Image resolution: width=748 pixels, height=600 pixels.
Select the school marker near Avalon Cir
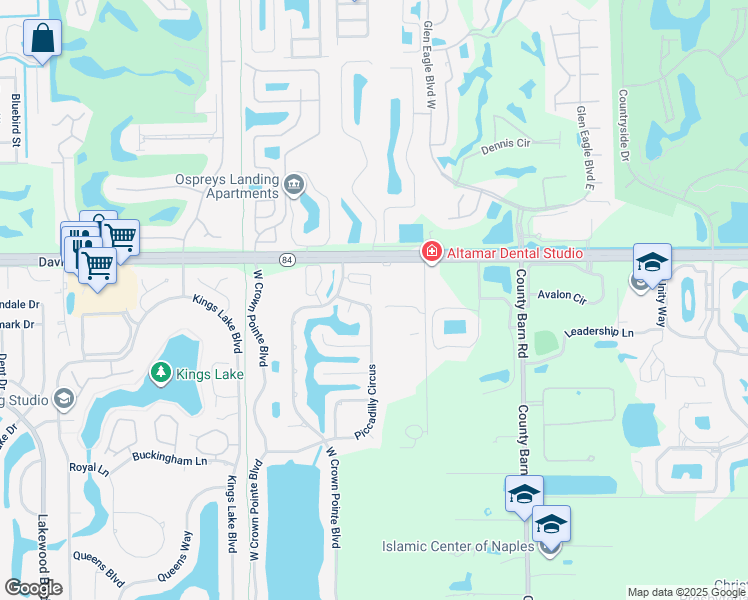click(x=652, y=262)
